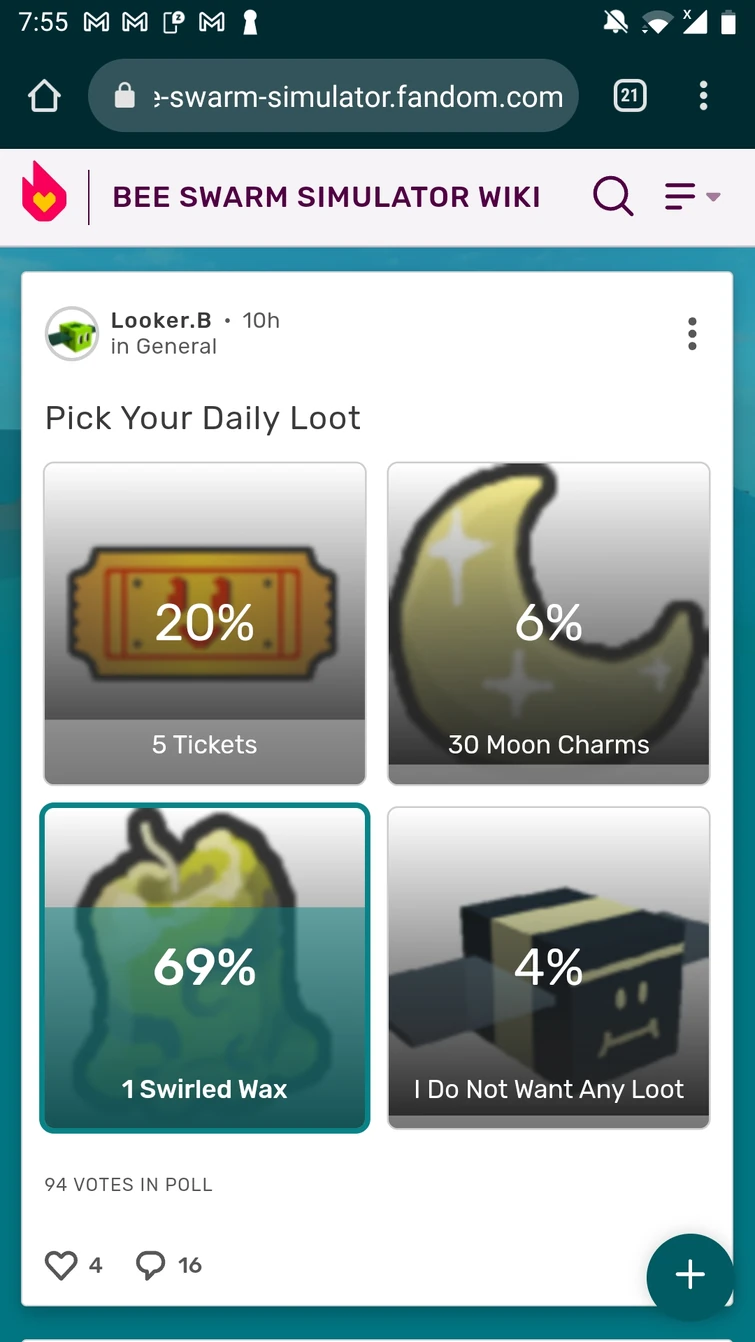Viewport: 755px width, 1342px height.
Task: Open Looker.B's profile avatar
Action: pyautogui.click(x=71, y=334)
